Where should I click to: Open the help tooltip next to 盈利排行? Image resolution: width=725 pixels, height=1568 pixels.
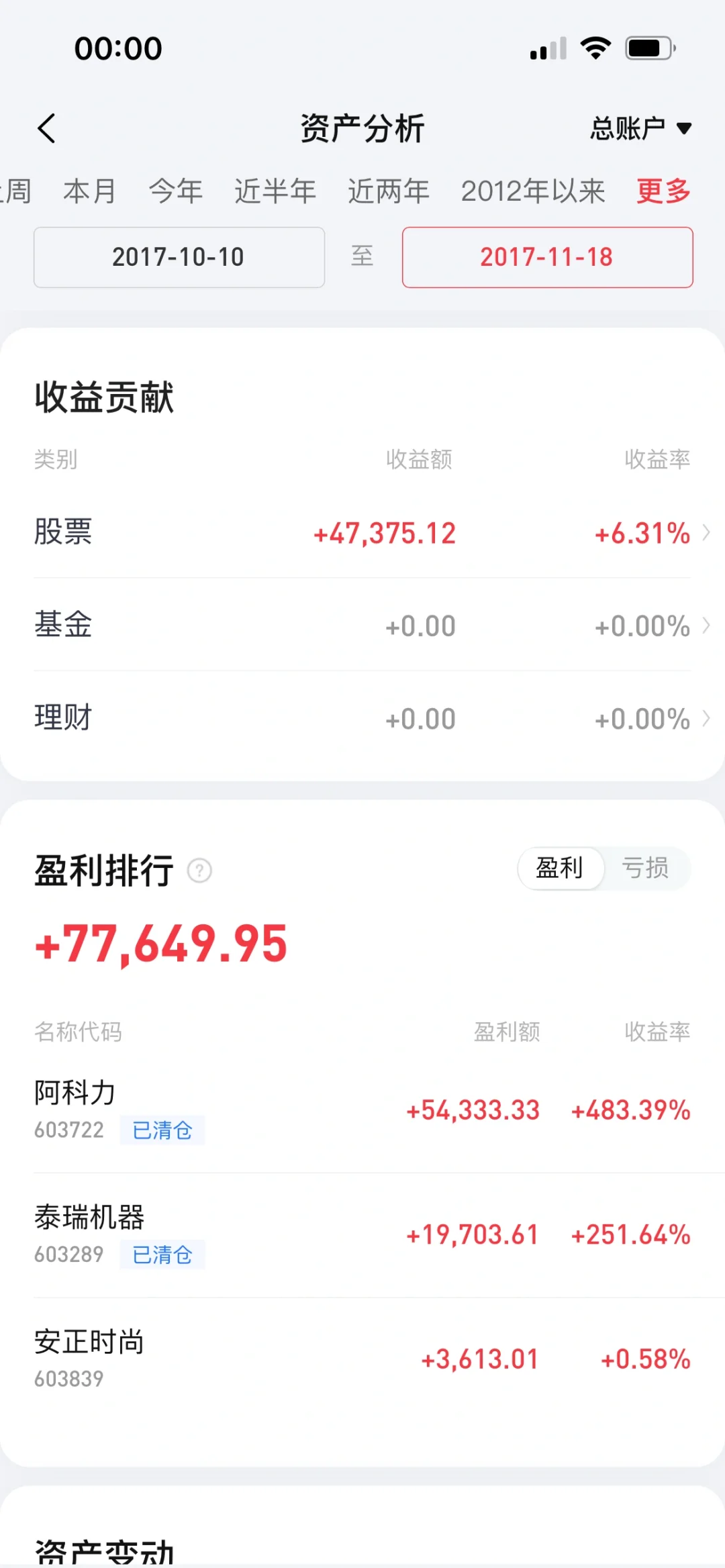pos(199,871)
